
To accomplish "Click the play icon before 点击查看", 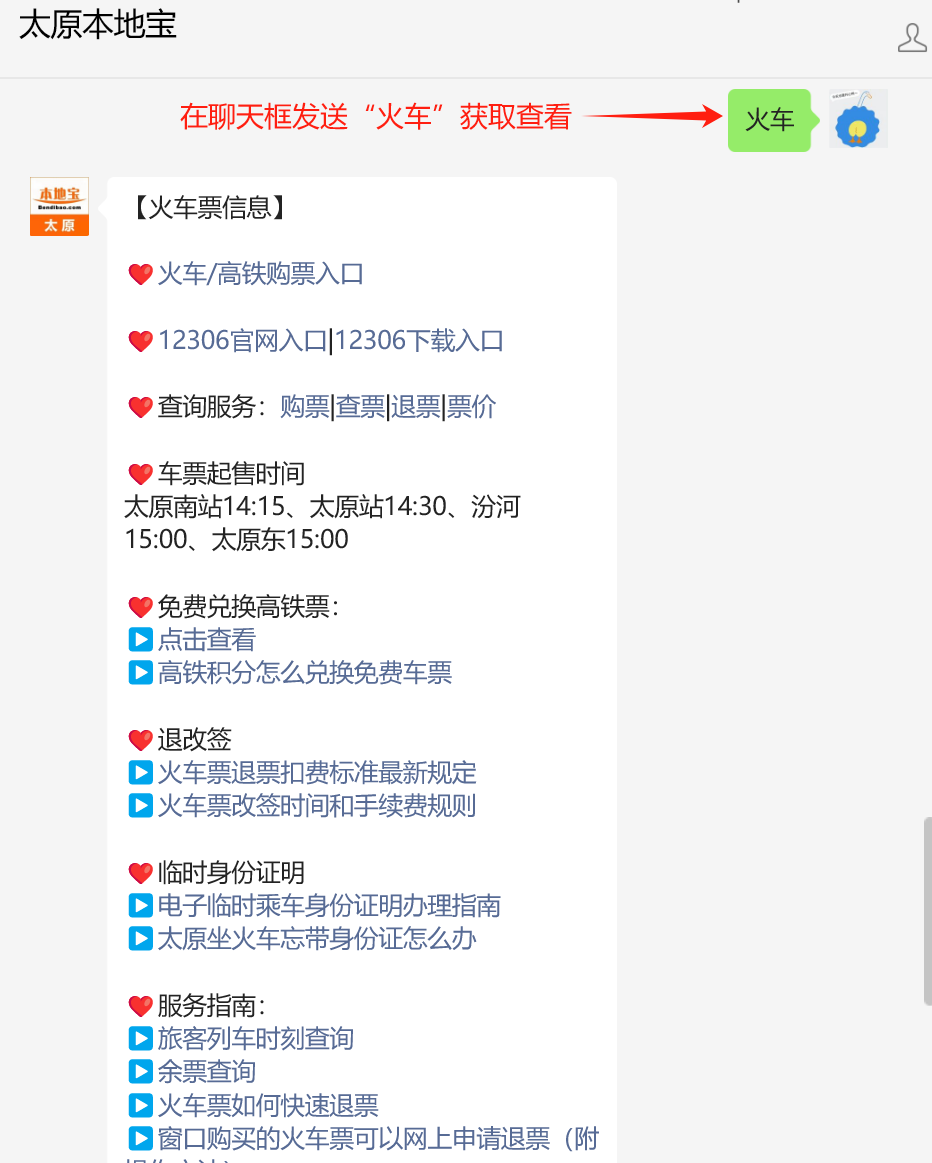I will click(x=140, y=639).
